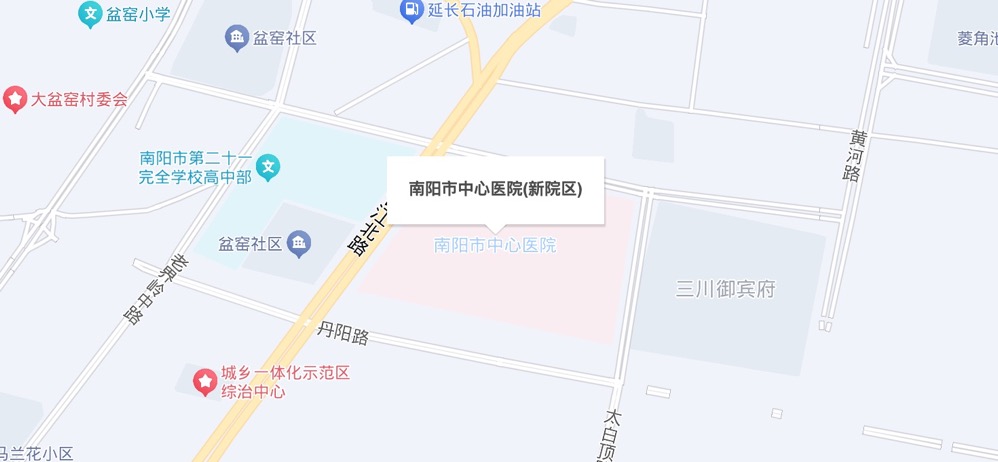Select the 延长石油加油站 gas station marker
The height and width of the screenshot is (462, 998).
pyautogui.click(x=411, y=11)
